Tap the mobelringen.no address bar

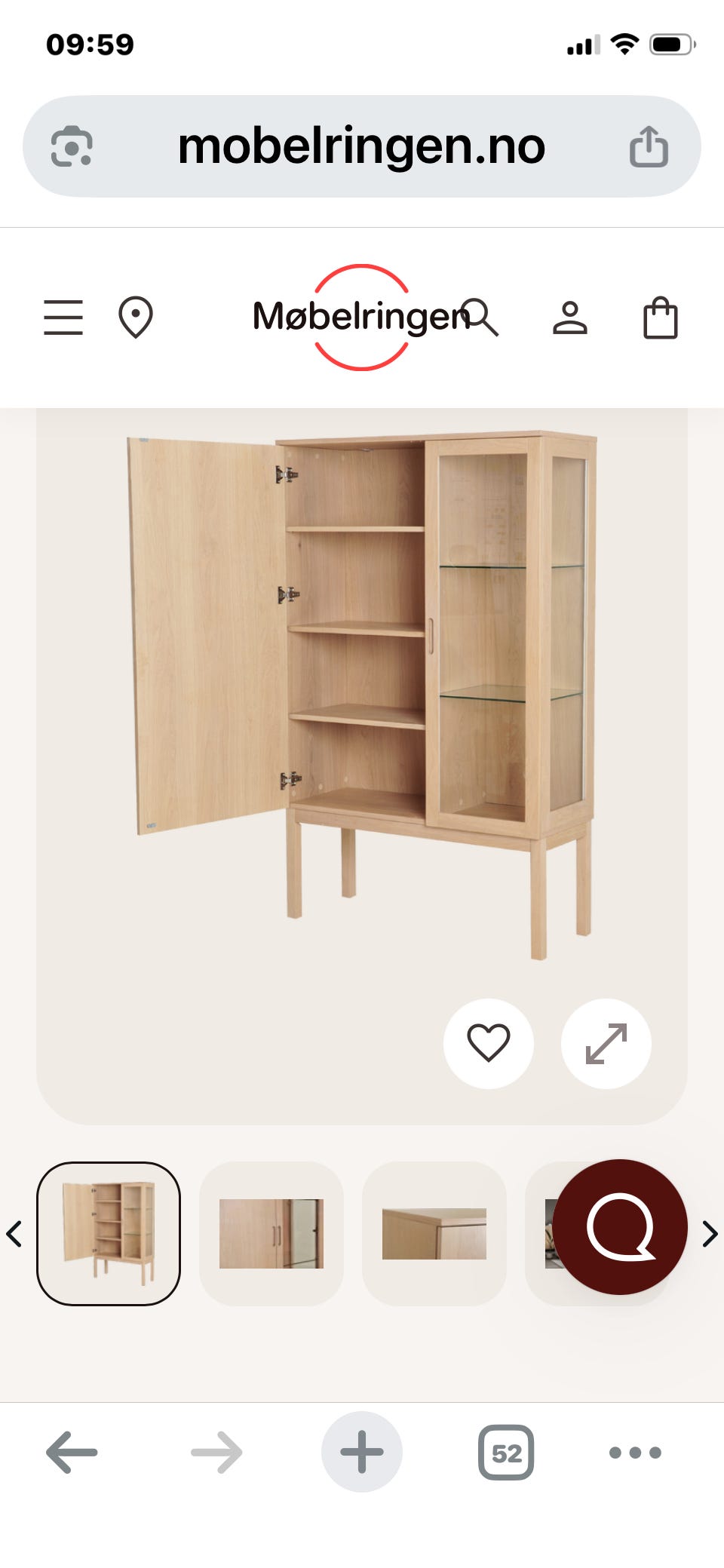(x=362, y=146)
